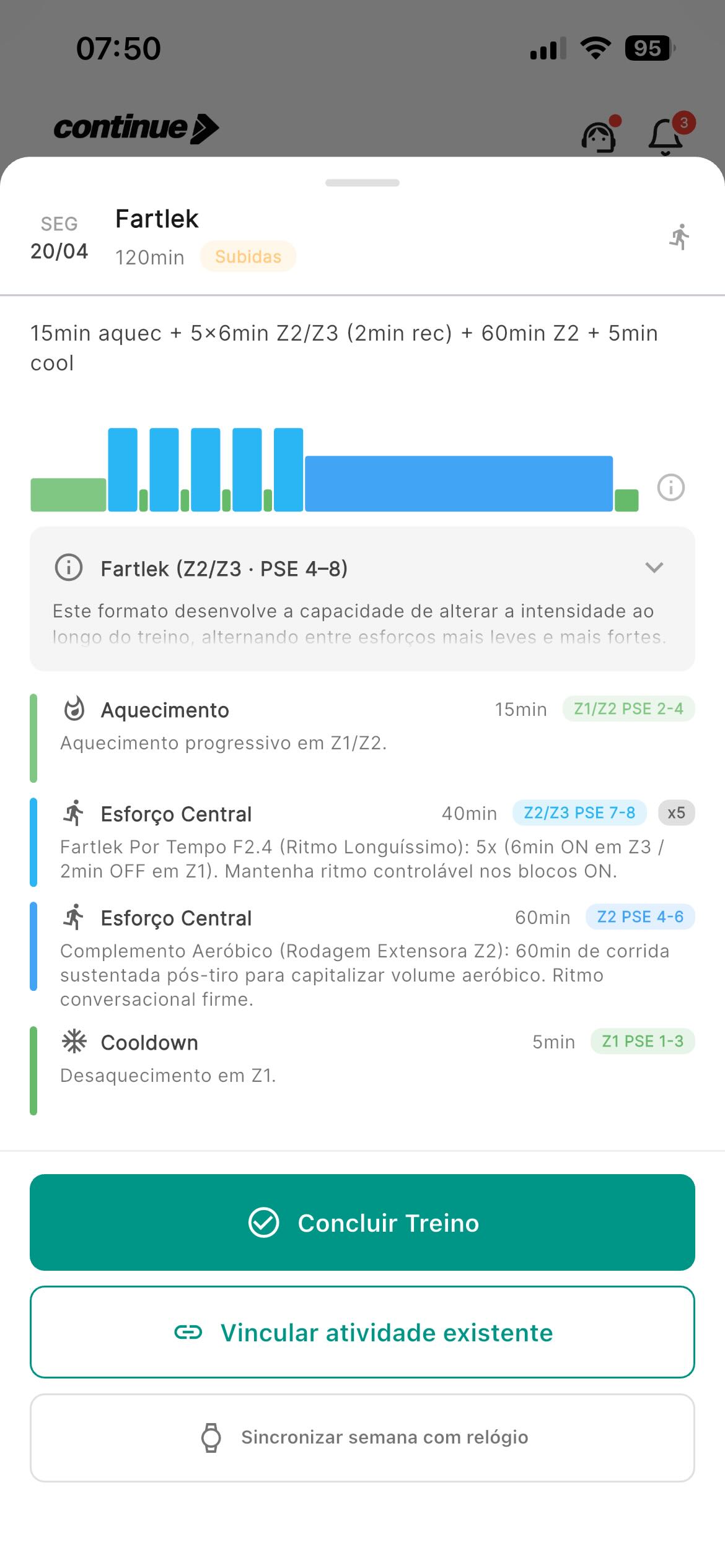
Task: Click the flame icon next to Aquecimento
Action: coord(74,708)
